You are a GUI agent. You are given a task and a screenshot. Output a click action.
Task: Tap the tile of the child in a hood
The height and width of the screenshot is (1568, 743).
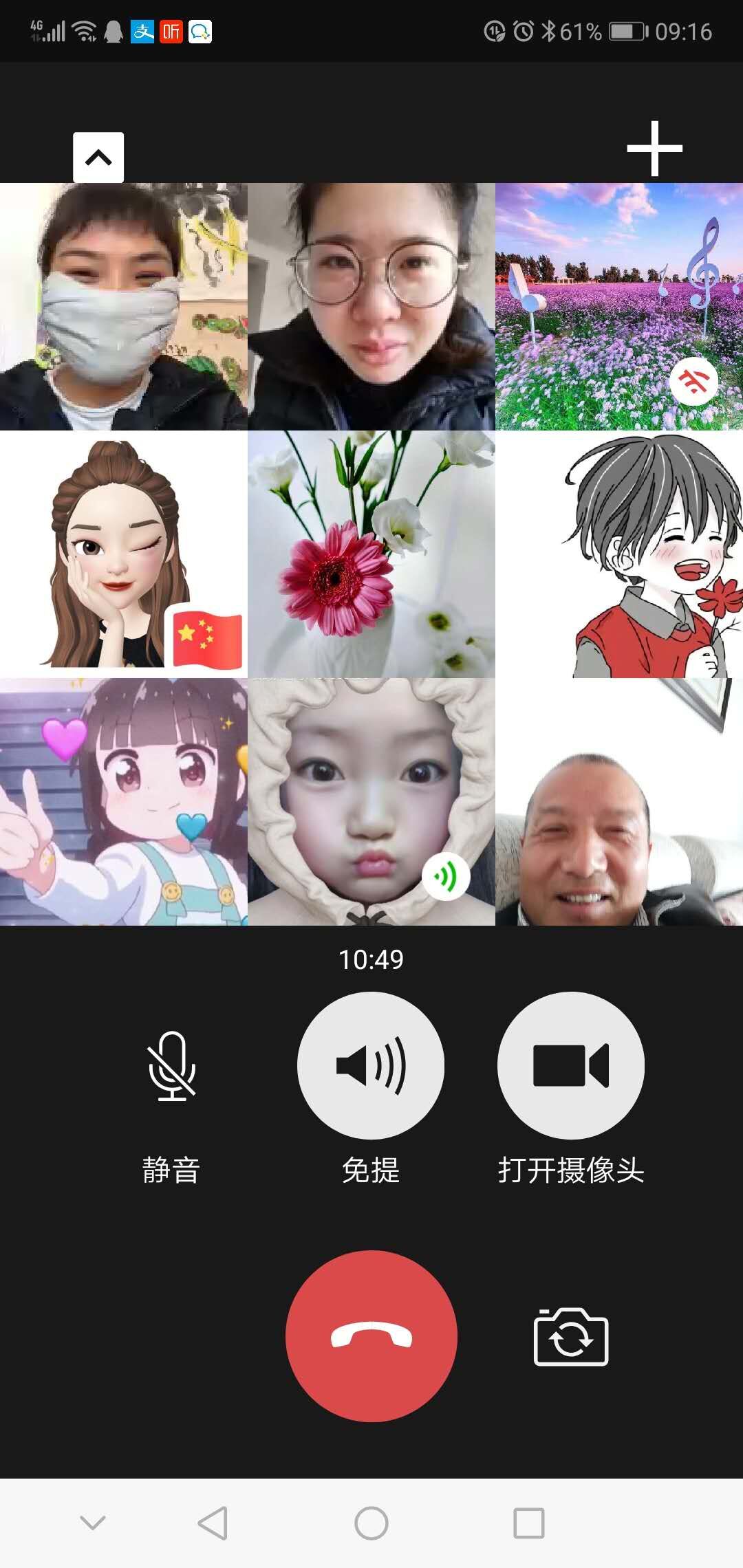(371, 802)
